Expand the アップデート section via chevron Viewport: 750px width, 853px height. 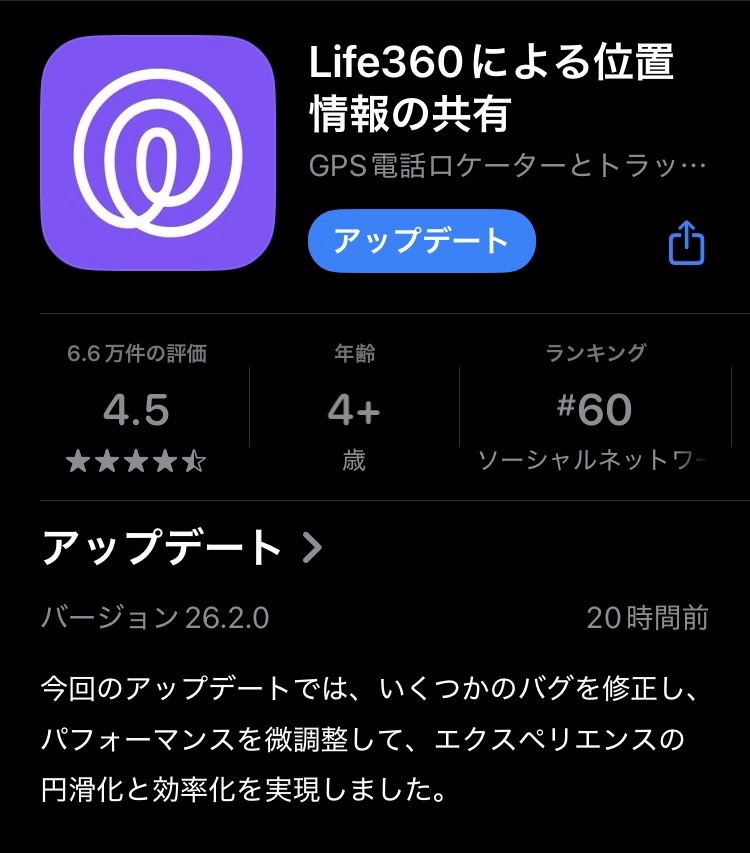pyautogui.click(x=311, y=546)
